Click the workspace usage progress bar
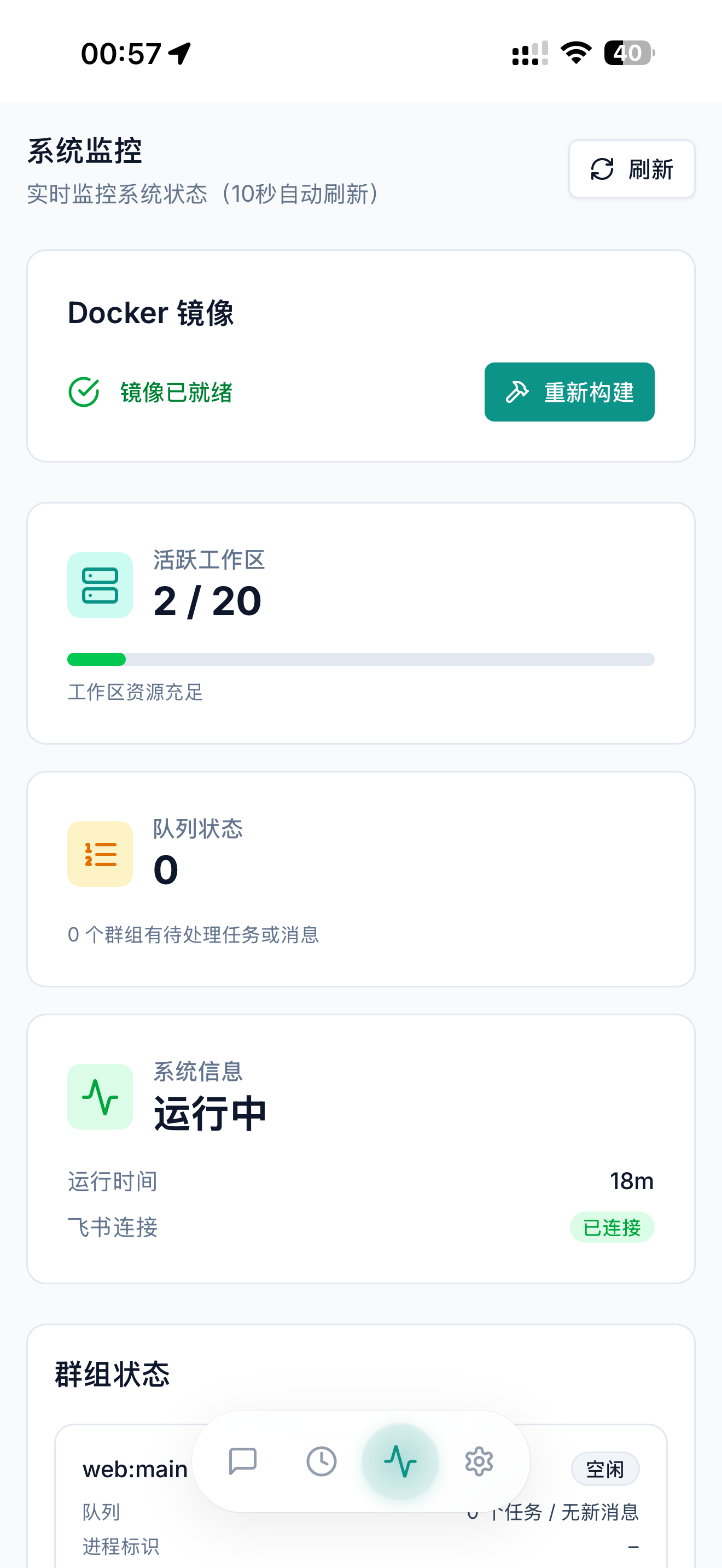Viewport: 722px width, 1568px height. (360, 659)
